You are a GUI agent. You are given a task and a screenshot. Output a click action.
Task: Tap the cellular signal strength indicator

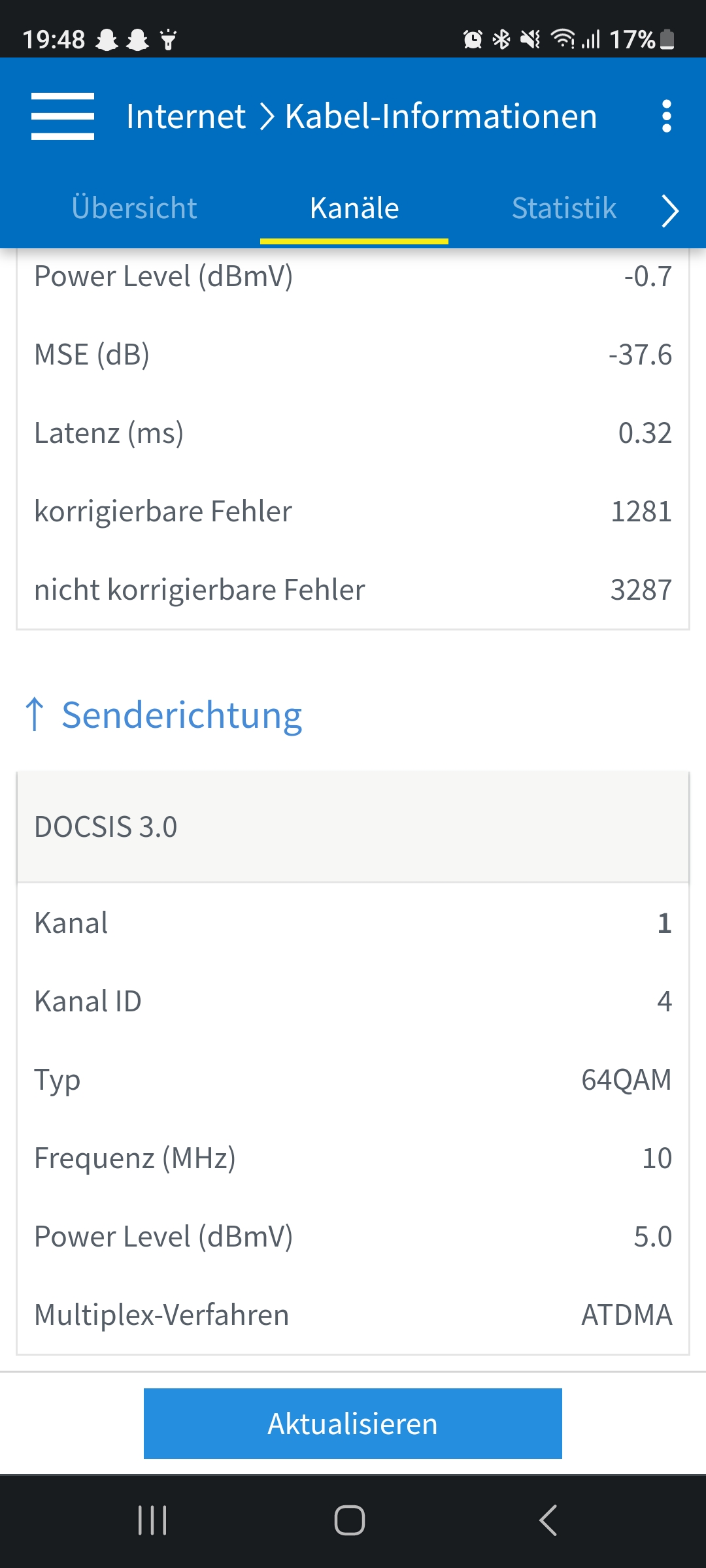click(590, 39)
